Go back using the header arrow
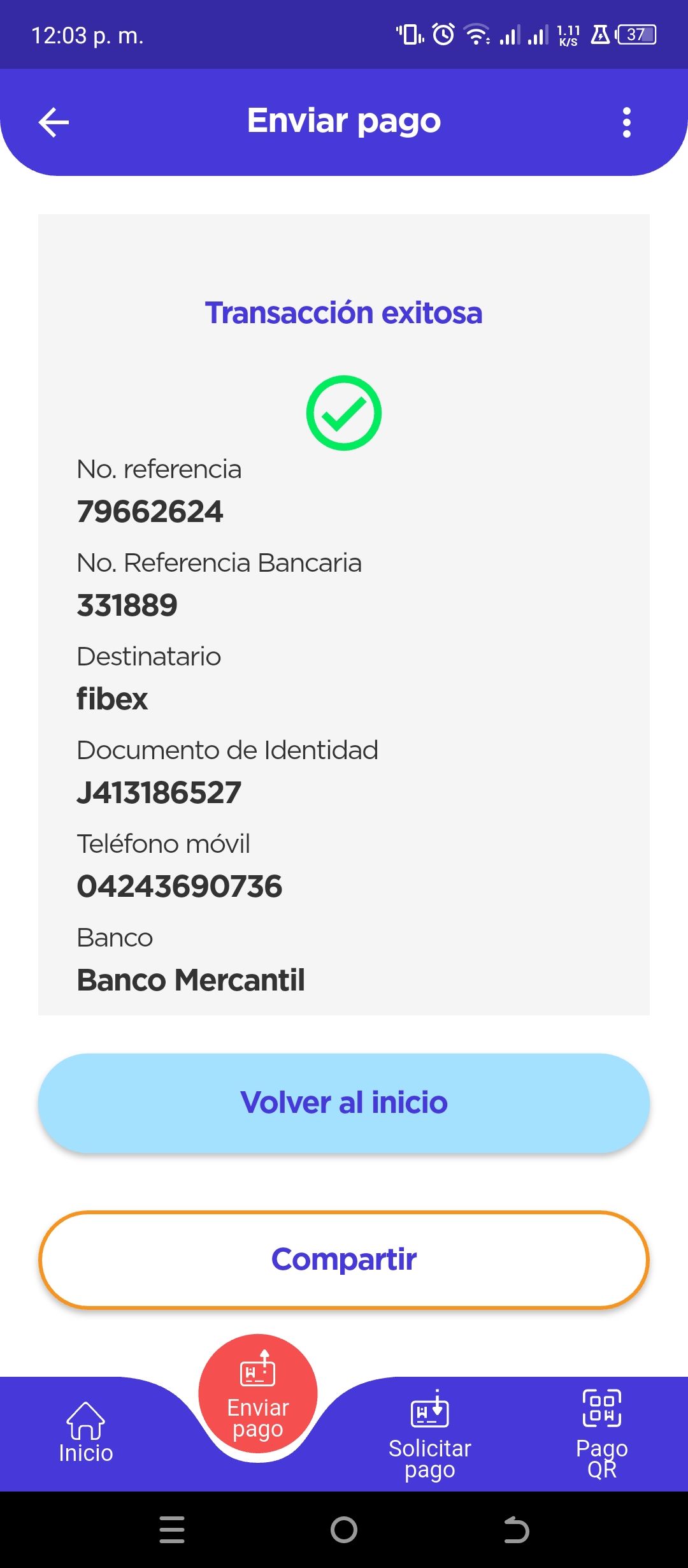688x1568 pixels. point(54,122)
